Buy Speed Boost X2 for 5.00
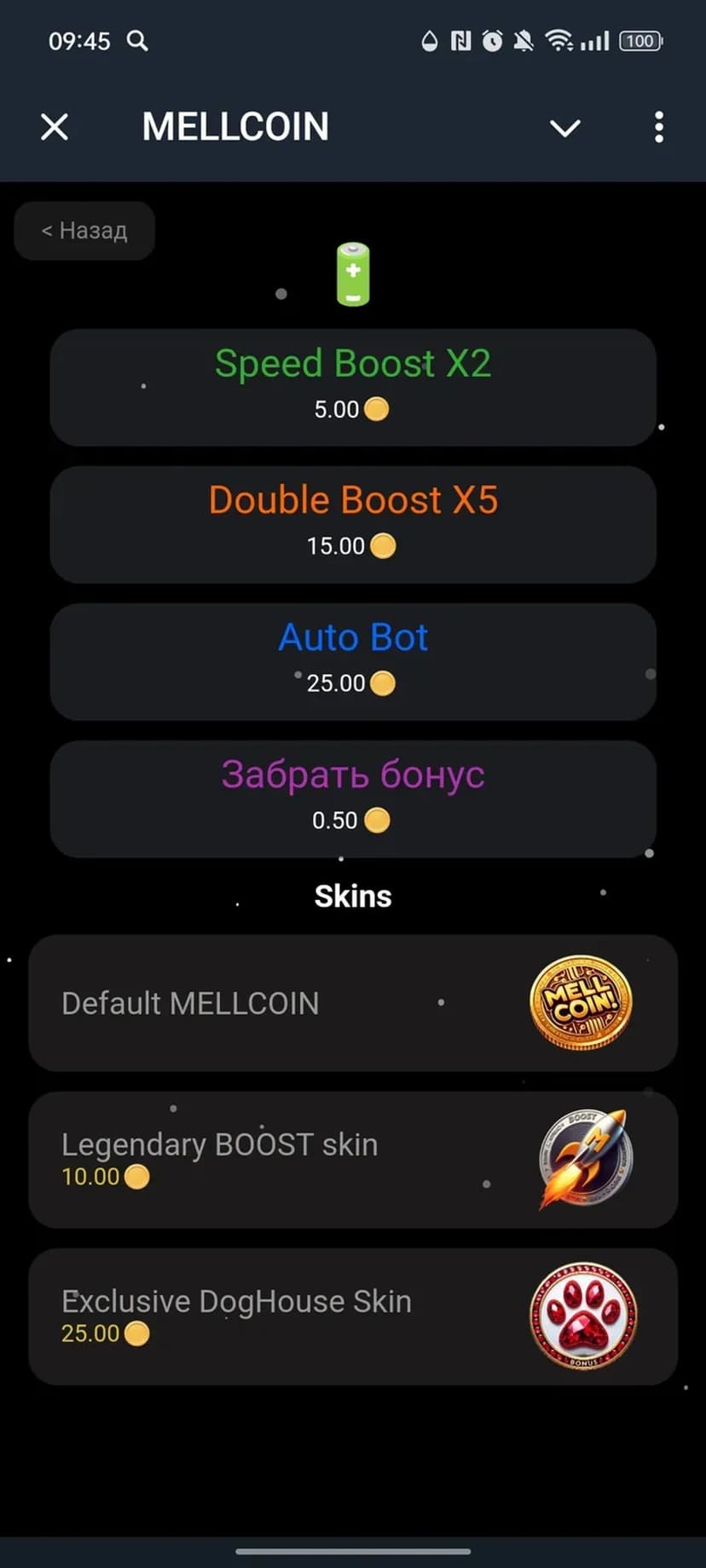Viewport: 706px width, 1568px height. [x=352, y=387]
